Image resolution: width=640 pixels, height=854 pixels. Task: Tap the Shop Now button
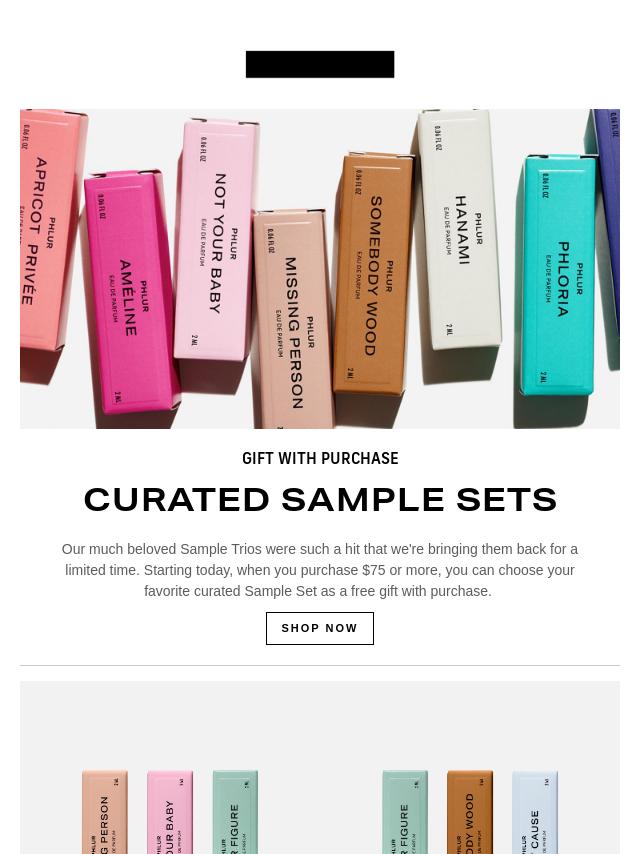click(319, 628)
